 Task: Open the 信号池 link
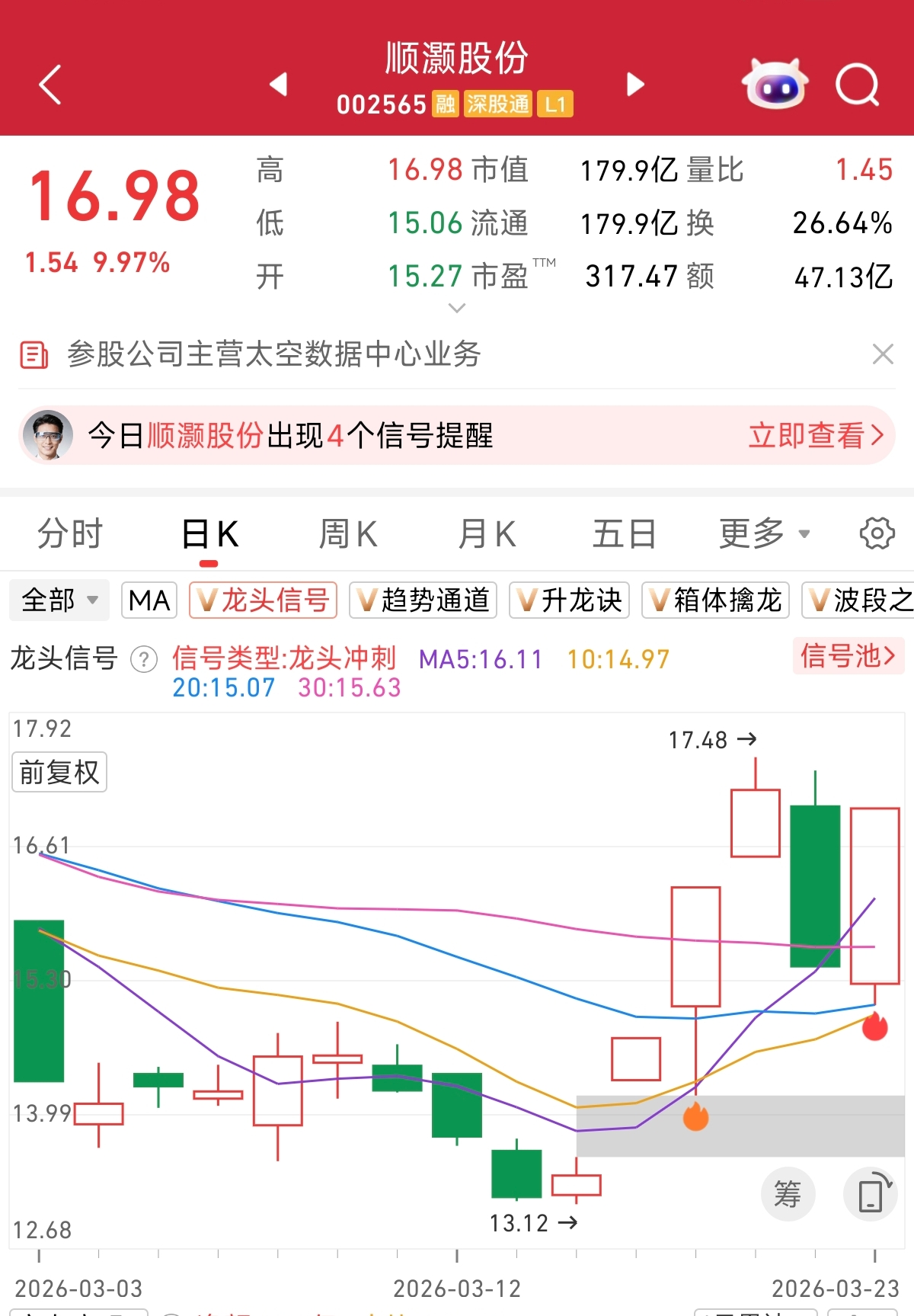pos(848,655)
